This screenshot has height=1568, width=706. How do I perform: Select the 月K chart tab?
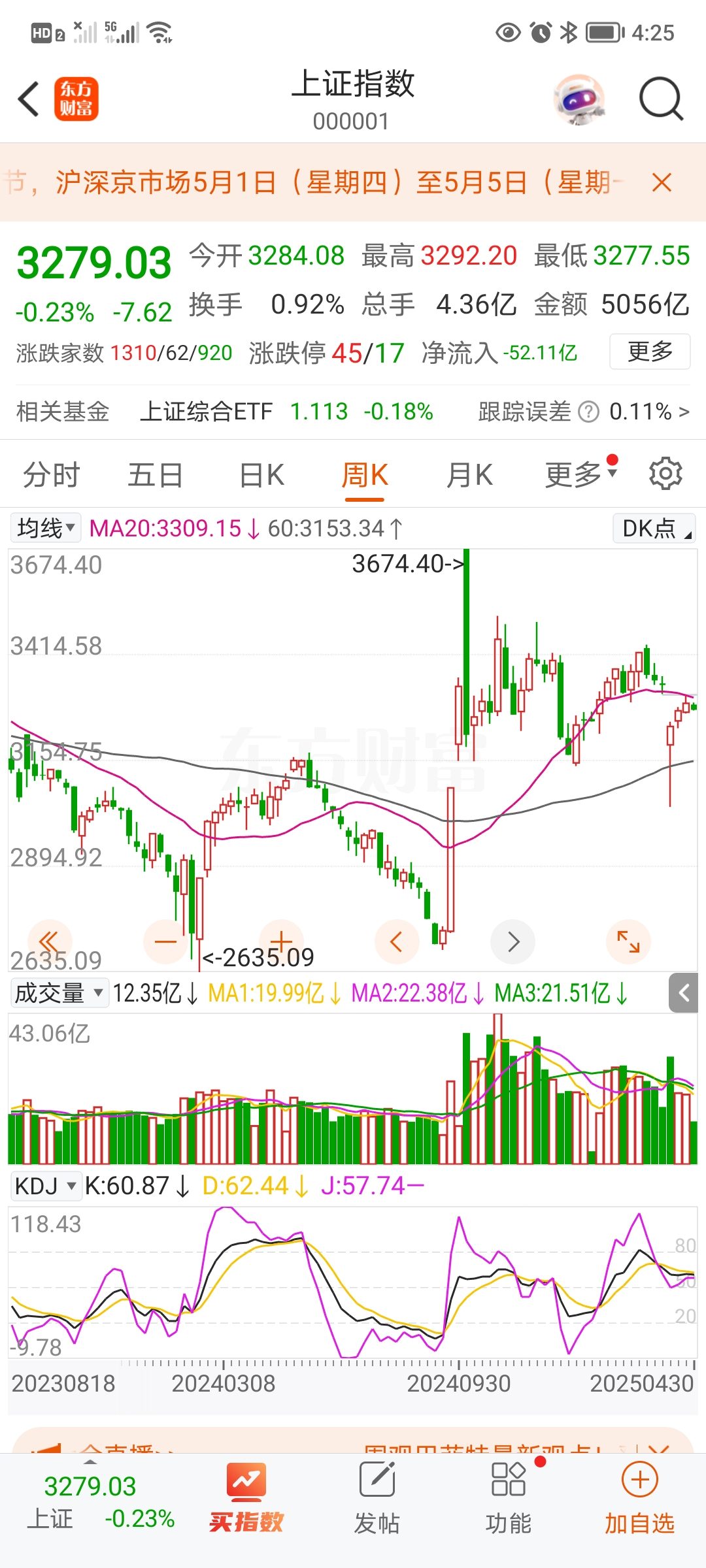coord(469,475)
